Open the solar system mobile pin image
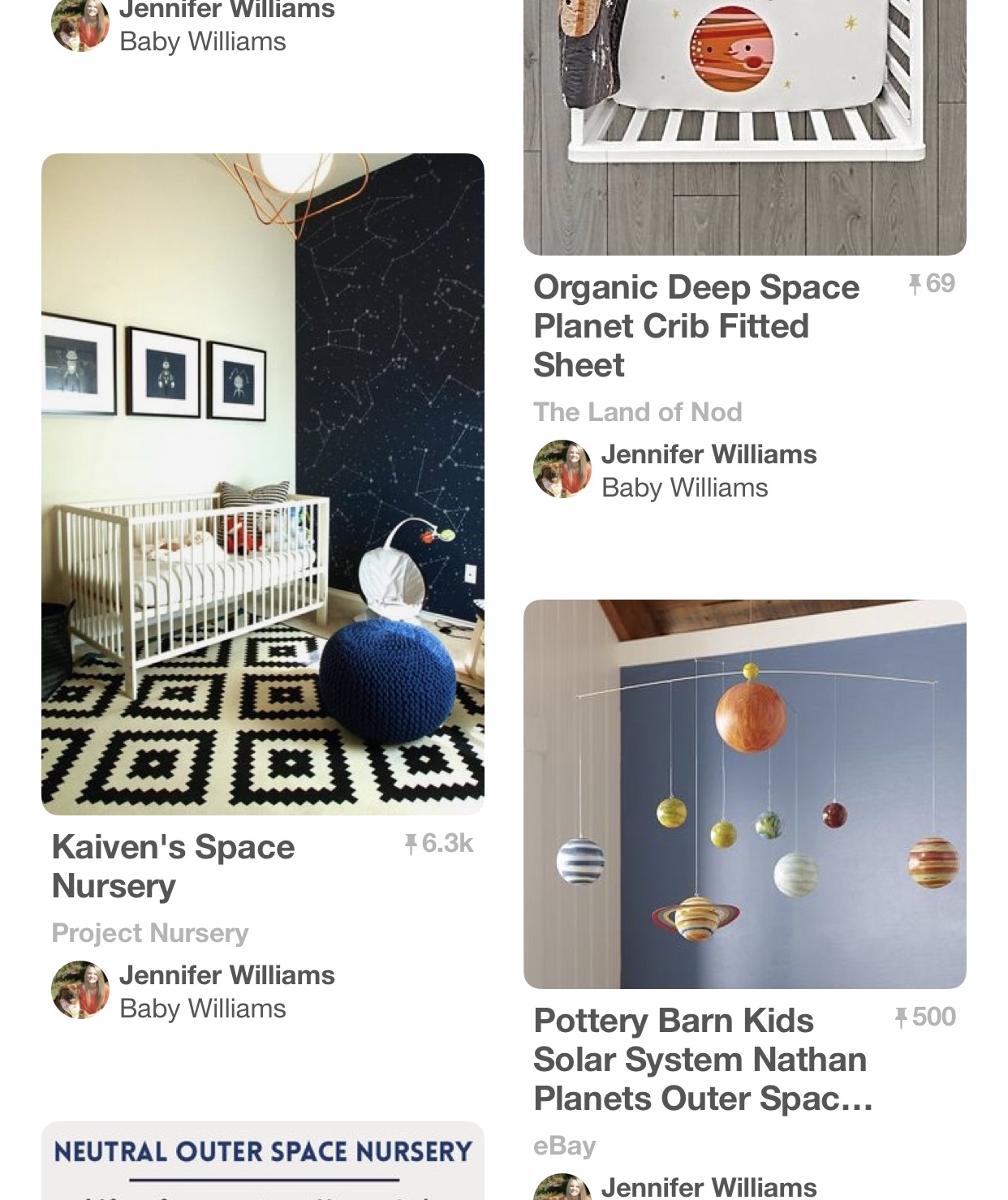The width and height of the screenshot is (1008, 1200). [744, 794]
